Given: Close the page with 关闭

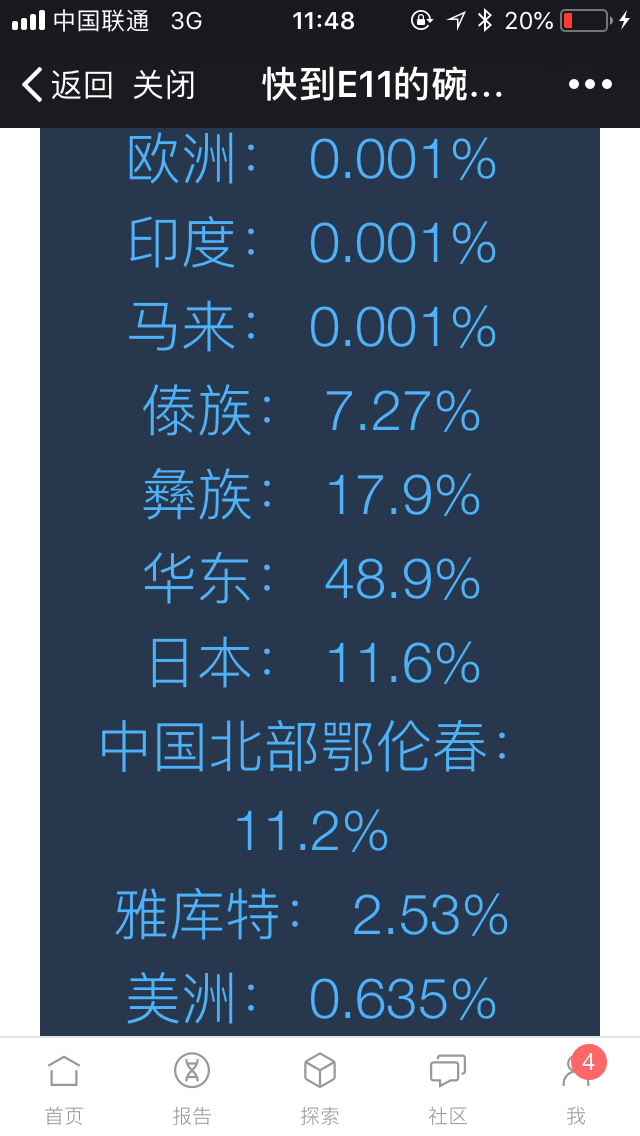Looking at the screenshot, I should click(164, 85).
